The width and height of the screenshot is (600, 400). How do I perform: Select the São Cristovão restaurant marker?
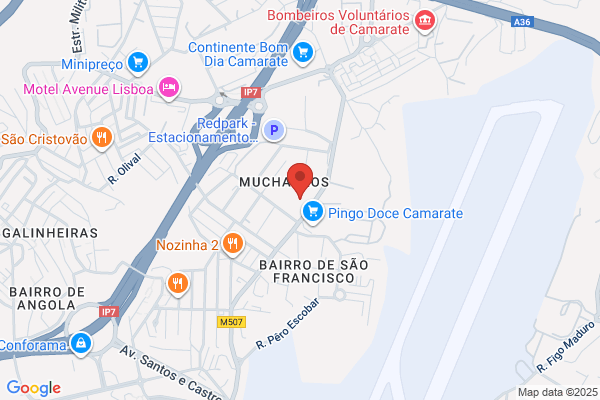point(102,138)
